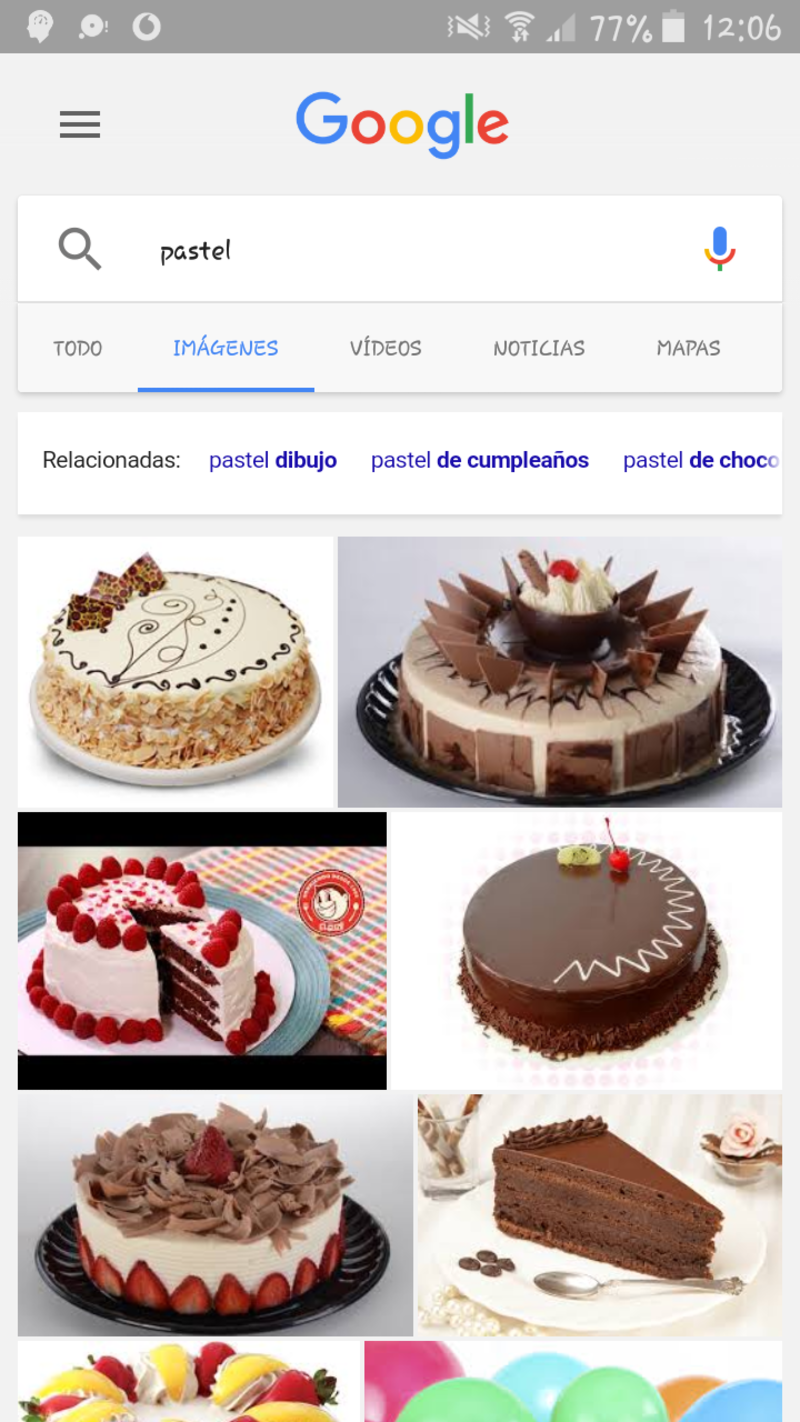
Task: Select related search pastel de choco
Action: (x=700, y=460)
